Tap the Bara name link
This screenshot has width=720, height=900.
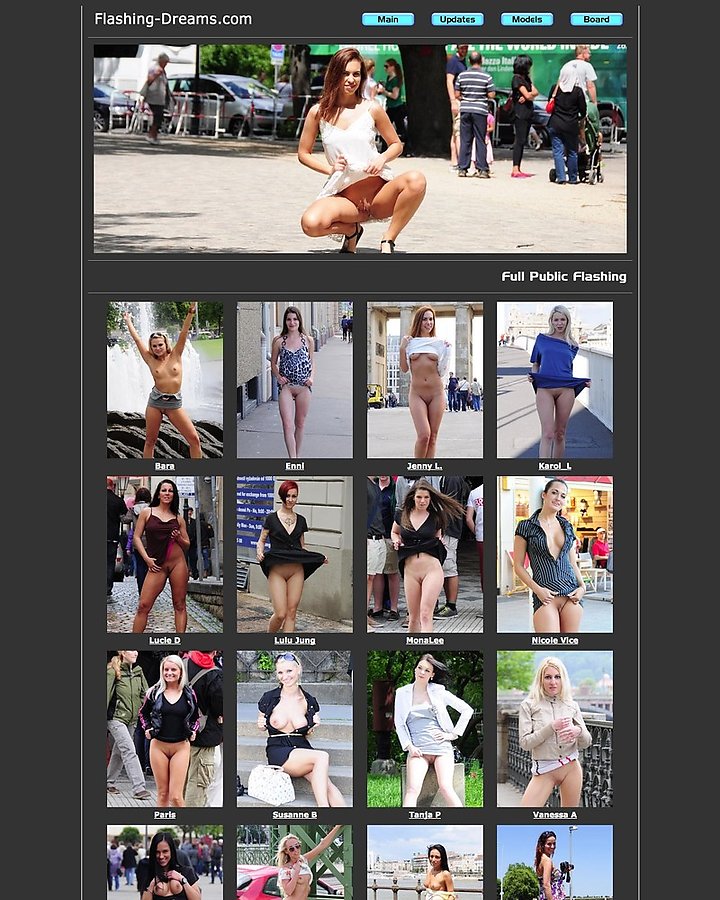165,466
